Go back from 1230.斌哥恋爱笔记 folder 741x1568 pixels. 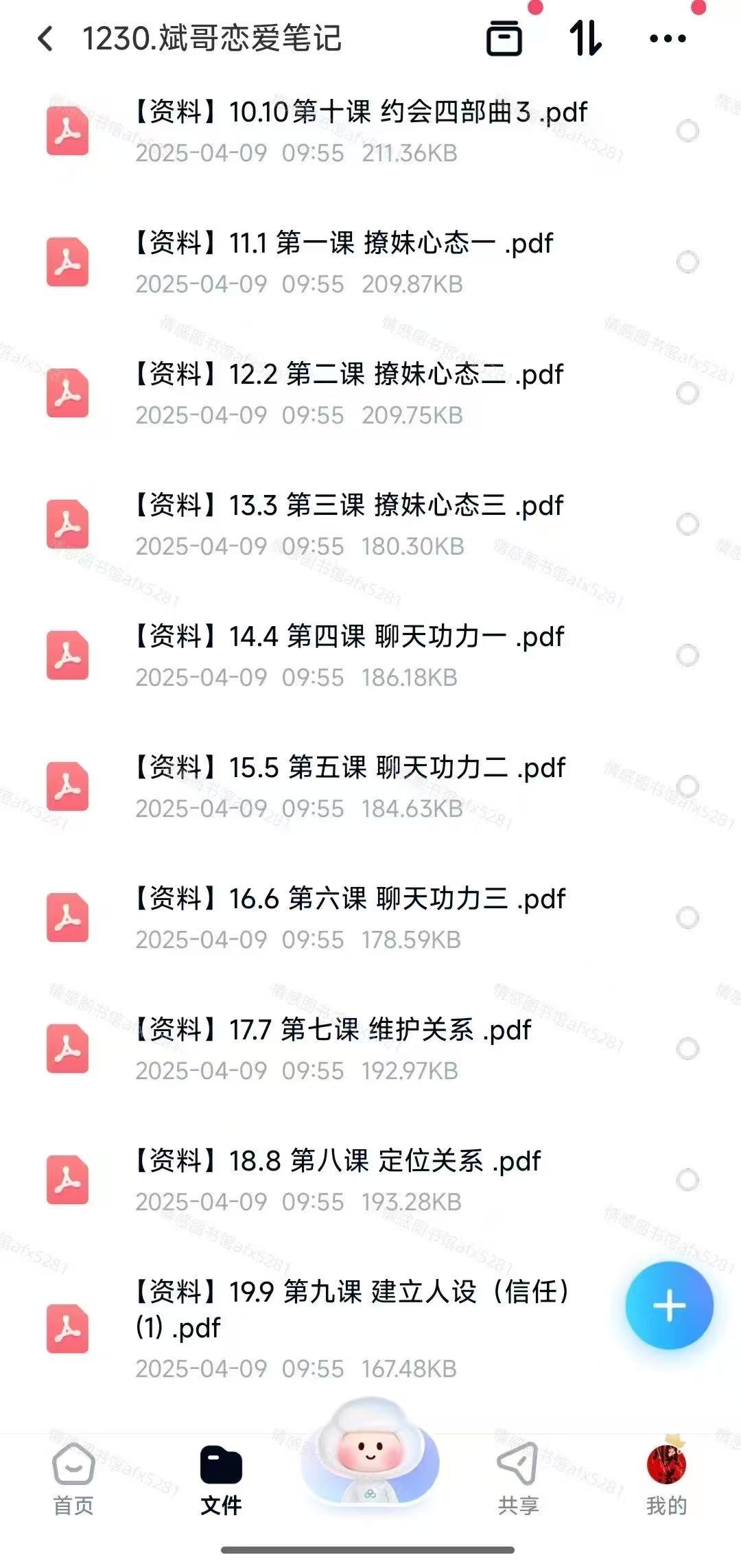click(45, 38)
